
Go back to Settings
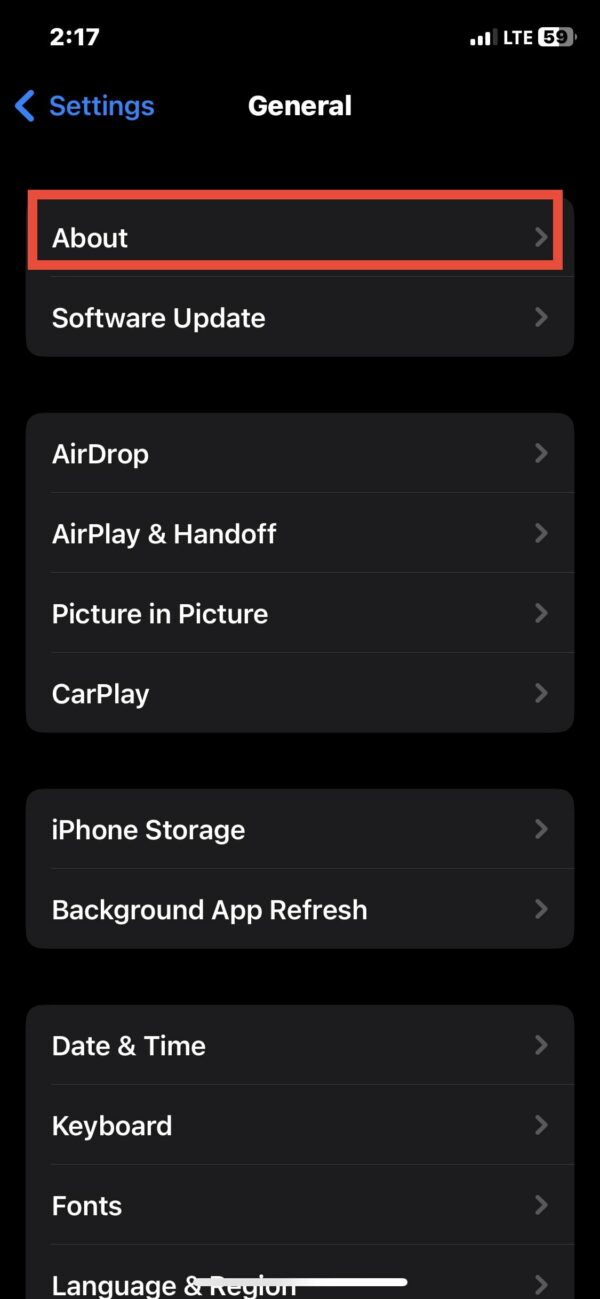(x=85, y=106)
